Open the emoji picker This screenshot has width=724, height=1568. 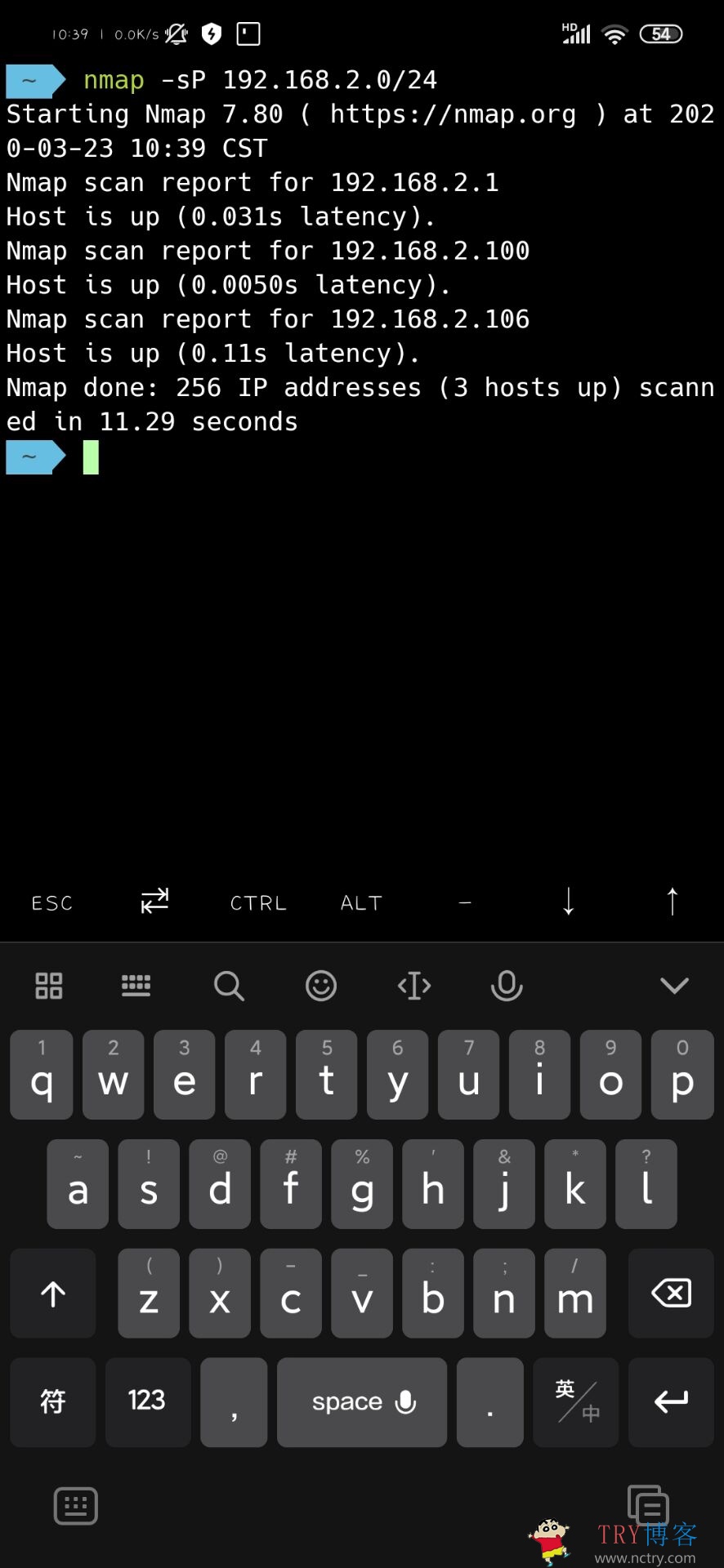point(321,986)
